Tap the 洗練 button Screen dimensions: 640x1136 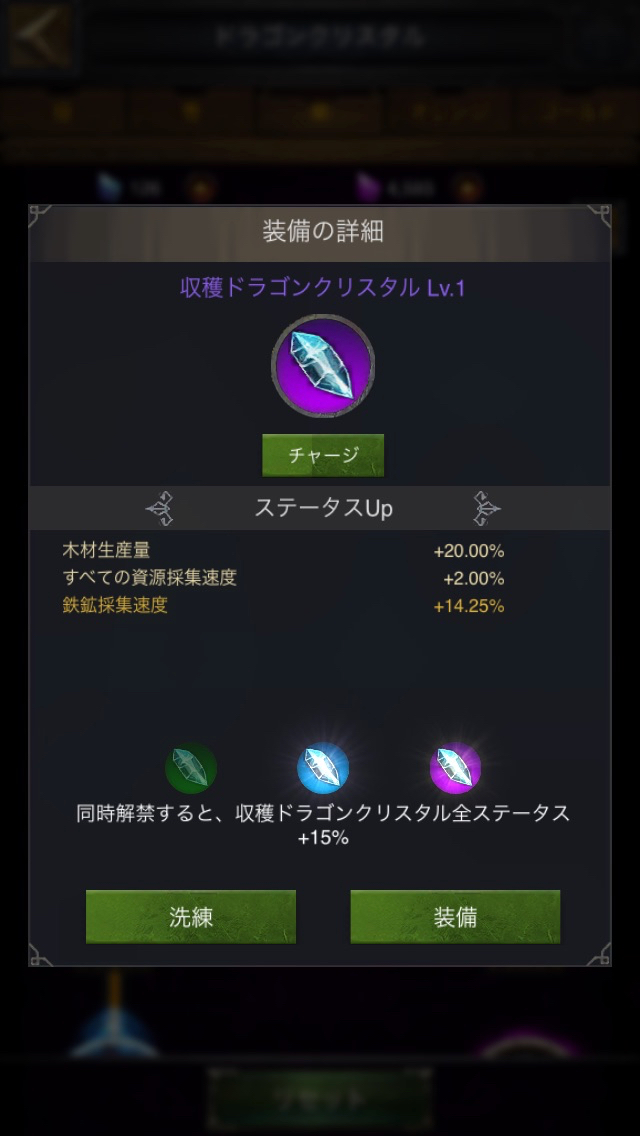(x=190, y=916)
